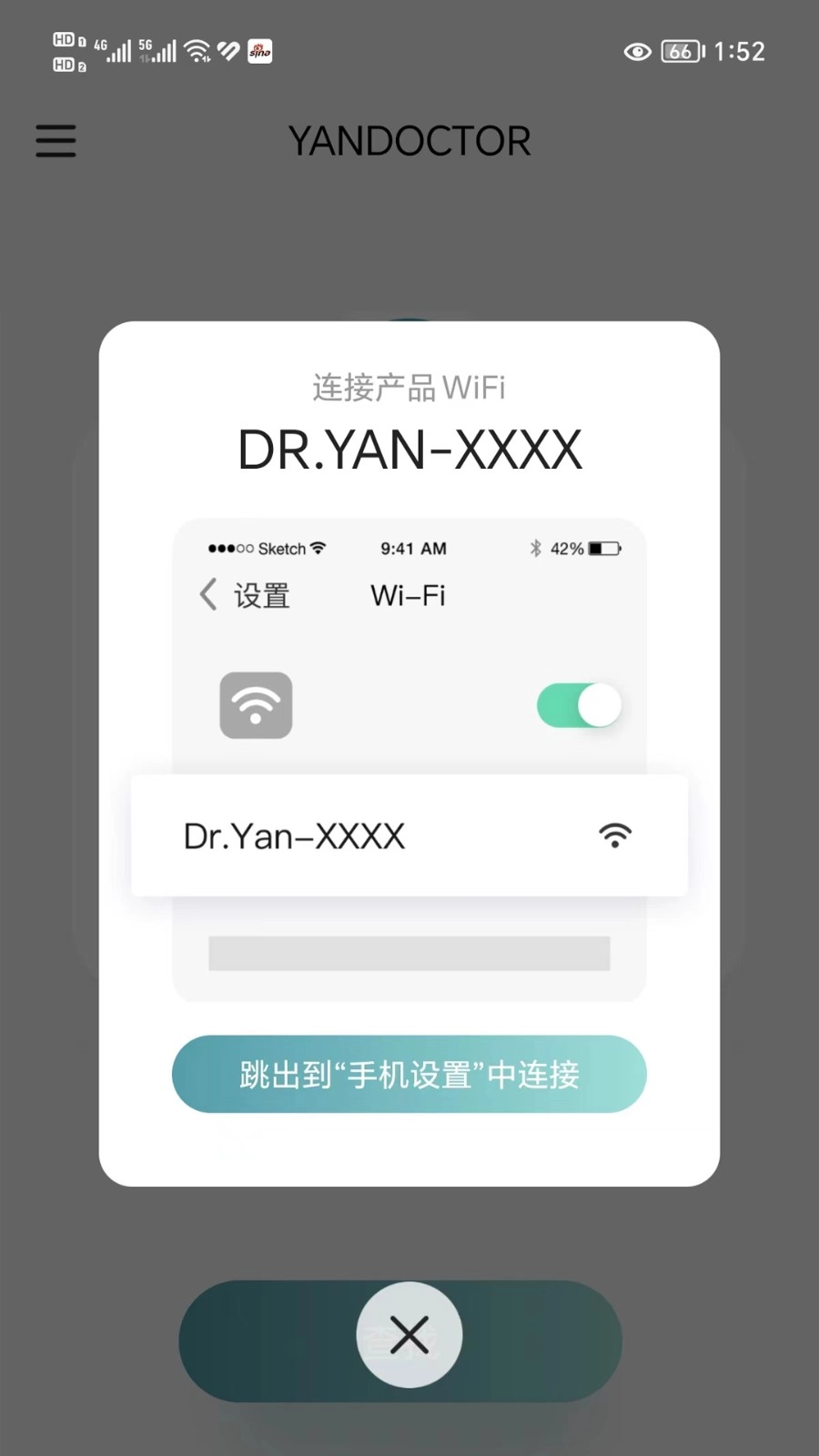Check the 66% battery indicator
The image size is (819, 1456).
click(x=679, y=52)
